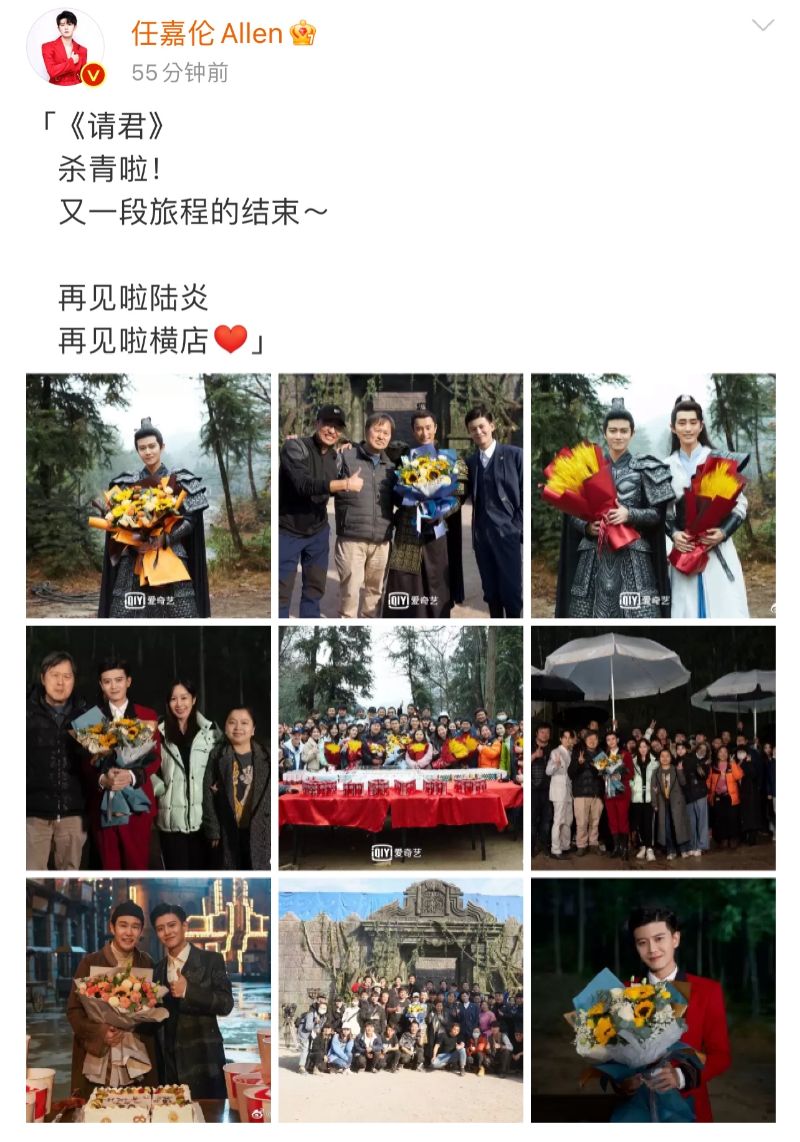Open crew group photo behind red tables
Image resolution: width=800 pixels, height=1142 pixels.
400,748
